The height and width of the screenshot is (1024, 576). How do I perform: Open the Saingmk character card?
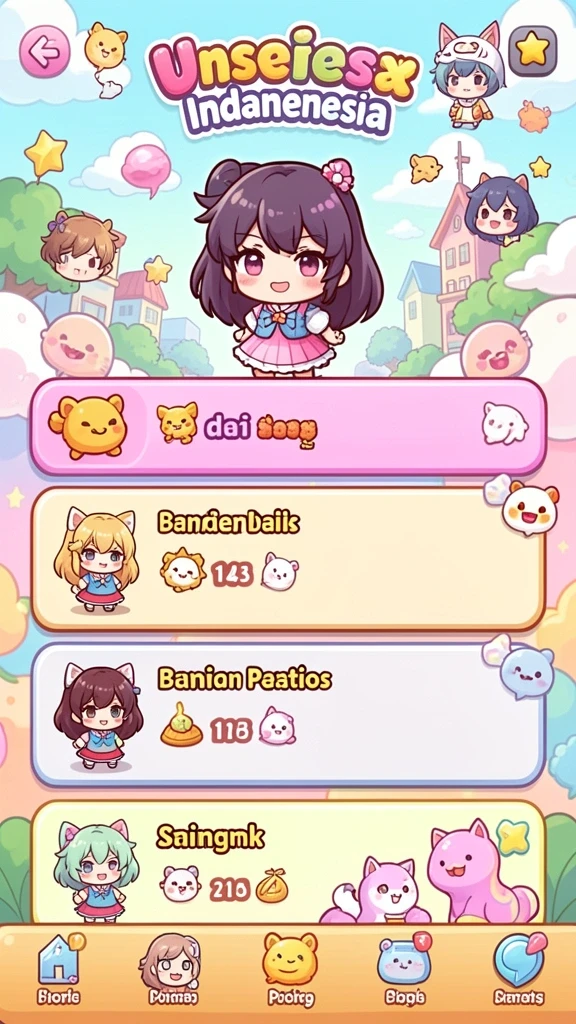point(288,862)
